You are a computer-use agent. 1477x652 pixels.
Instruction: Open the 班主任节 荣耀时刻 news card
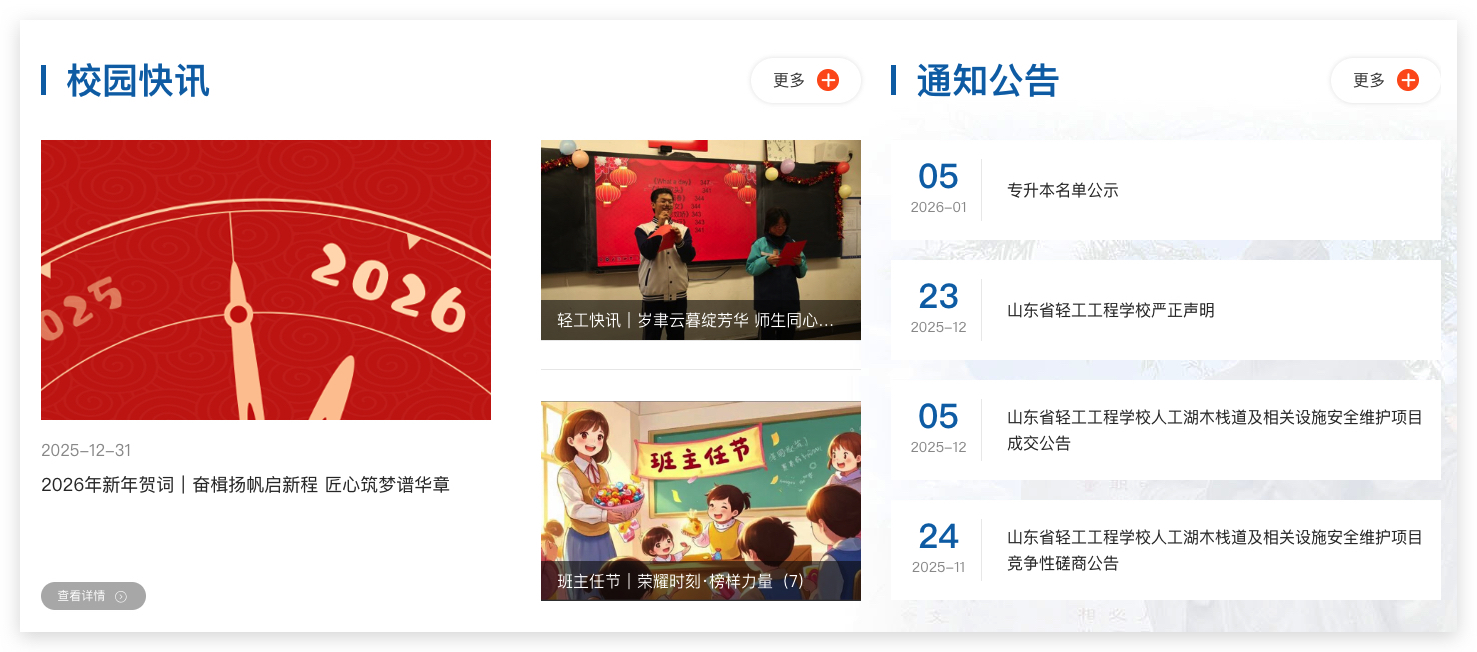(x=700, y=500)
